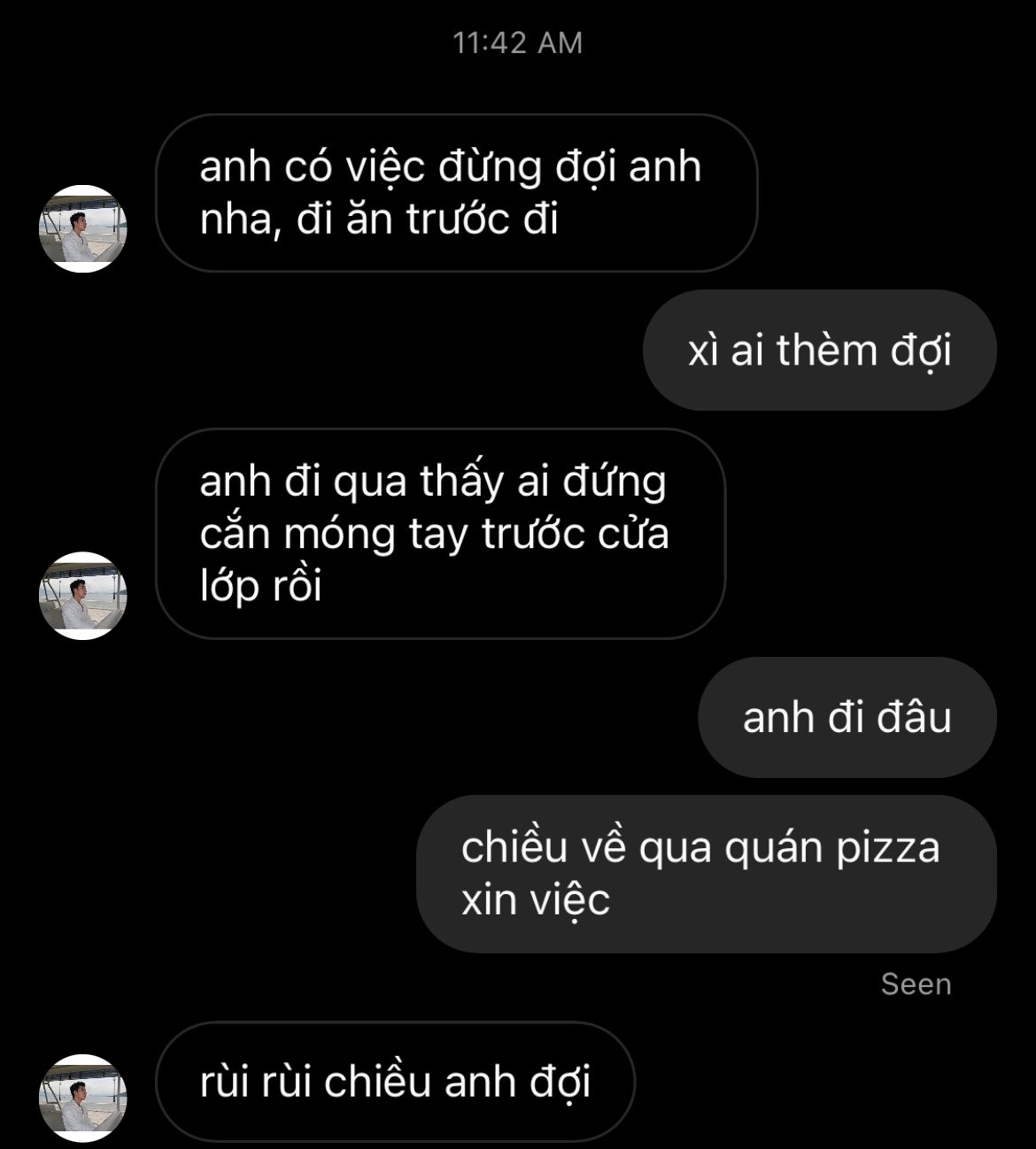This screenshot has height=1149, width=1036.
Task: Open sender's avatar beside "anh có việc" message
Action: pyautogui.click(x=83, y=228)
